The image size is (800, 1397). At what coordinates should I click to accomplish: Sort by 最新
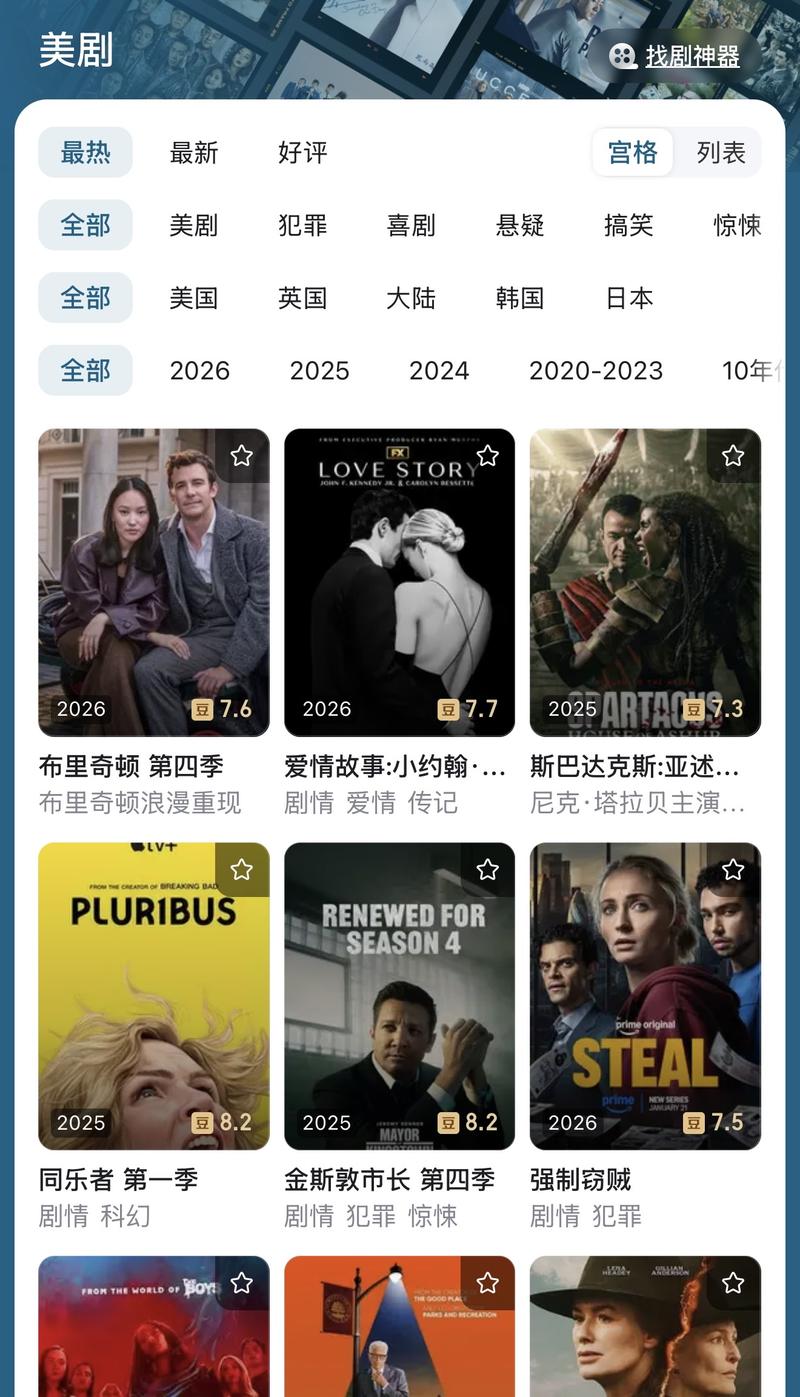point(194,153)
